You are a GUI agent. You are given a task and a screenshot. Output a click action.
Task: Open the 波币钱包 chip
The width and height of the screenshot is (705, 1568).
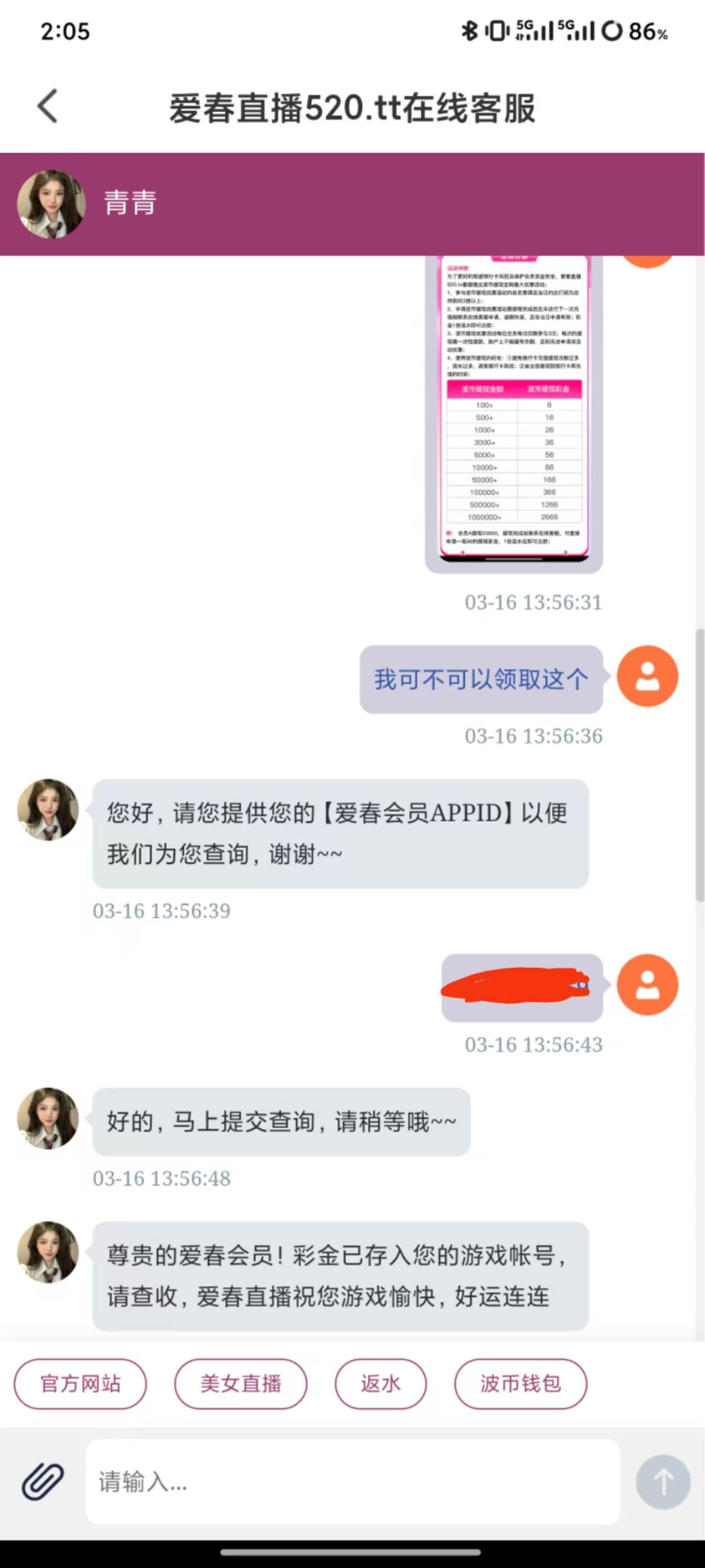click(x=521, y=1383)
